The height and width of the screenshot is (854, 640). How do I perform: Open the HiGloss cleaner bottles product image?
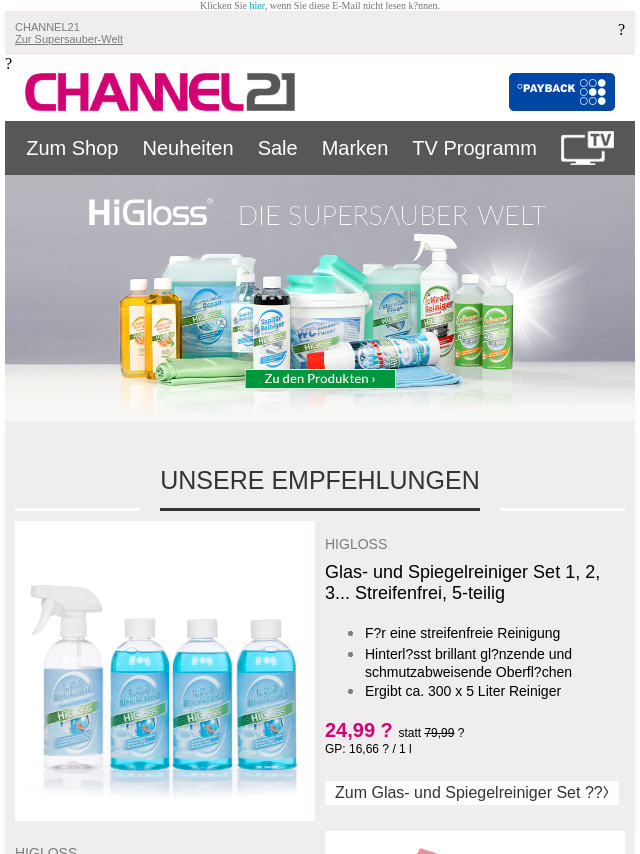pyautogui.click(x=165, y=670)
